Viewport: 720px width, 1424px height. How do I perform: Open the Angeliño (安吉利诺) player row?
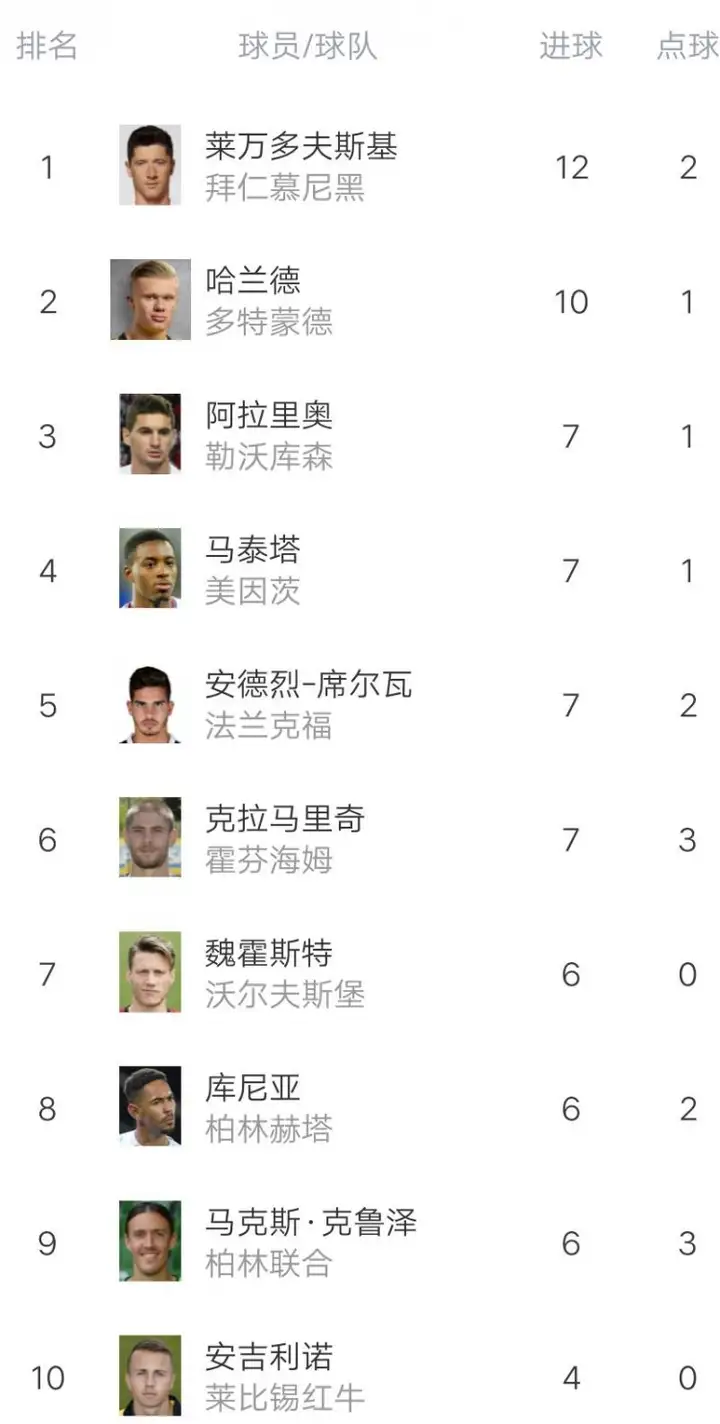[269, 1358]
